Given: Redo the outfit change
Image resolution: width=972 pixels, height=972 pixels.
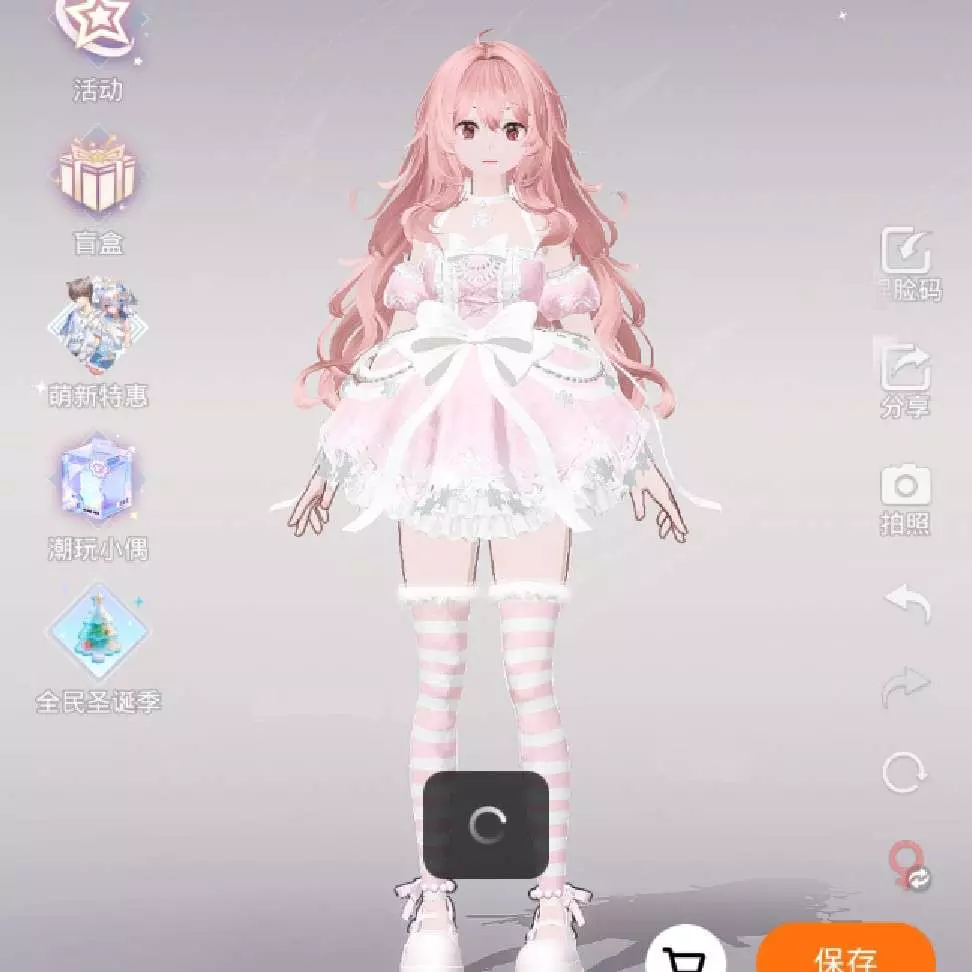Looking at the screenshot, I should 907,688.
